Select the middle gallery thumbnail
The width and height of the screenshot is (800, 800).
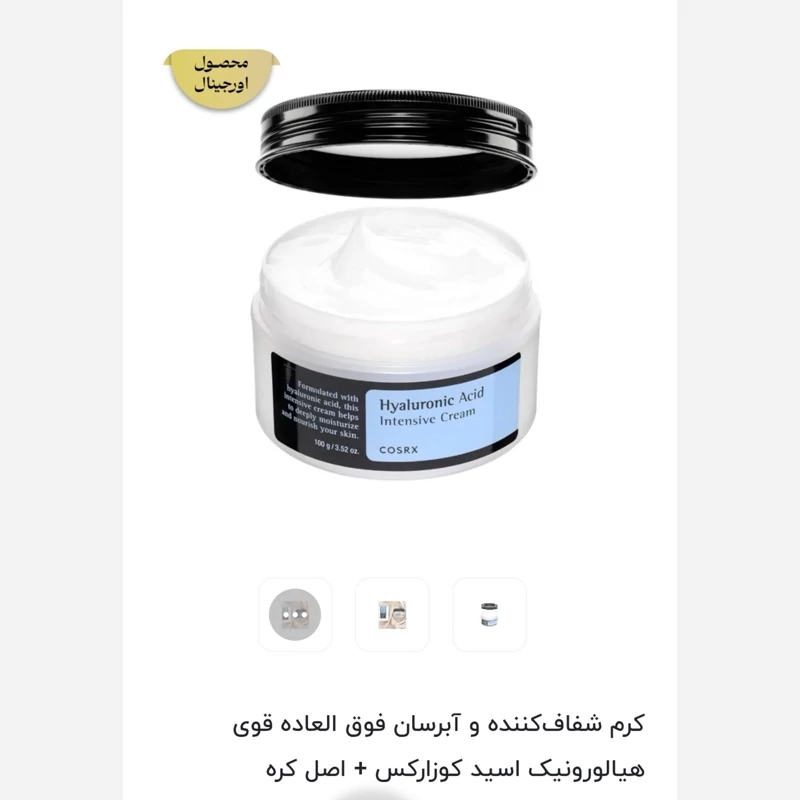point(392,614)
